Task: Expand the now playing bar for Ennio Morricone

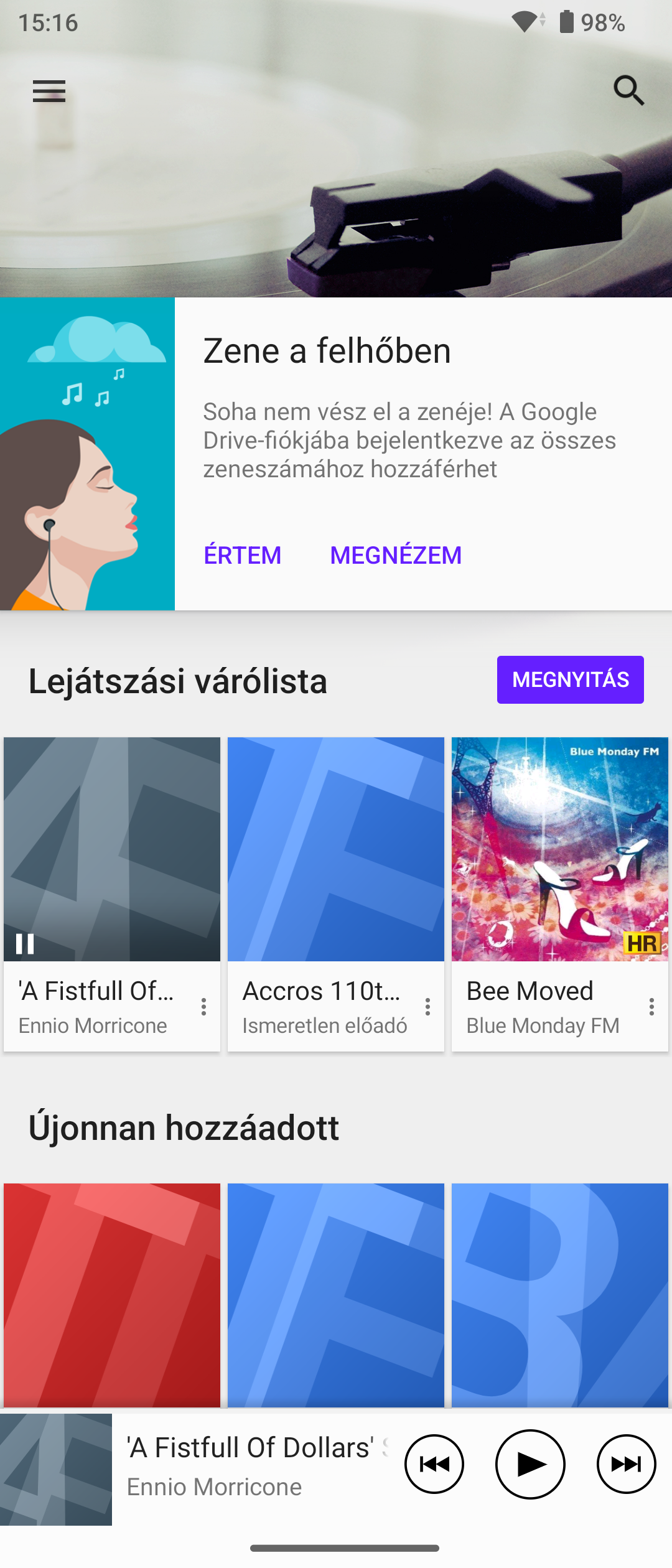Action: point(249,1468)
